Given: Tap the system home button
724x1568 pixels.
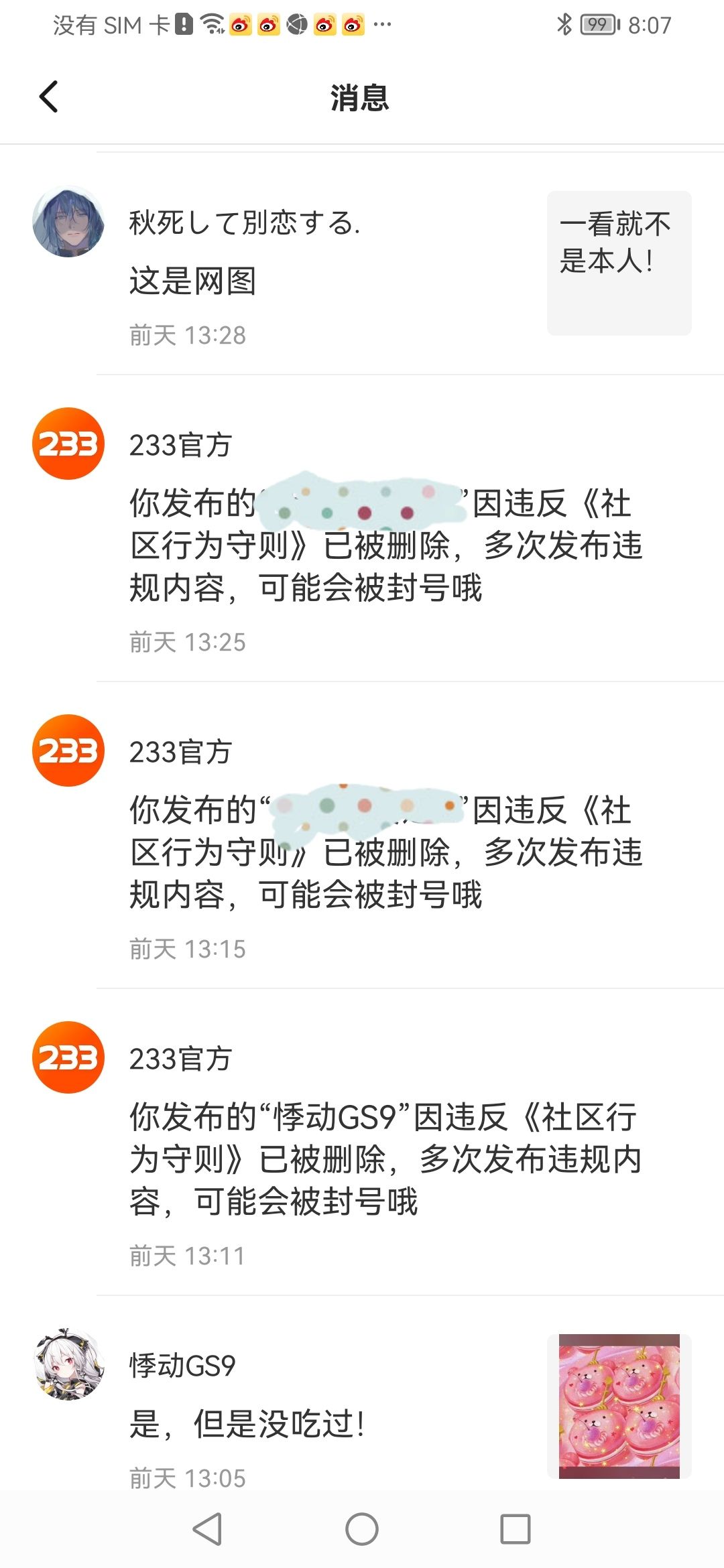Looking at the screenshot, I should pyautogui.click(x=362, y=1529).
